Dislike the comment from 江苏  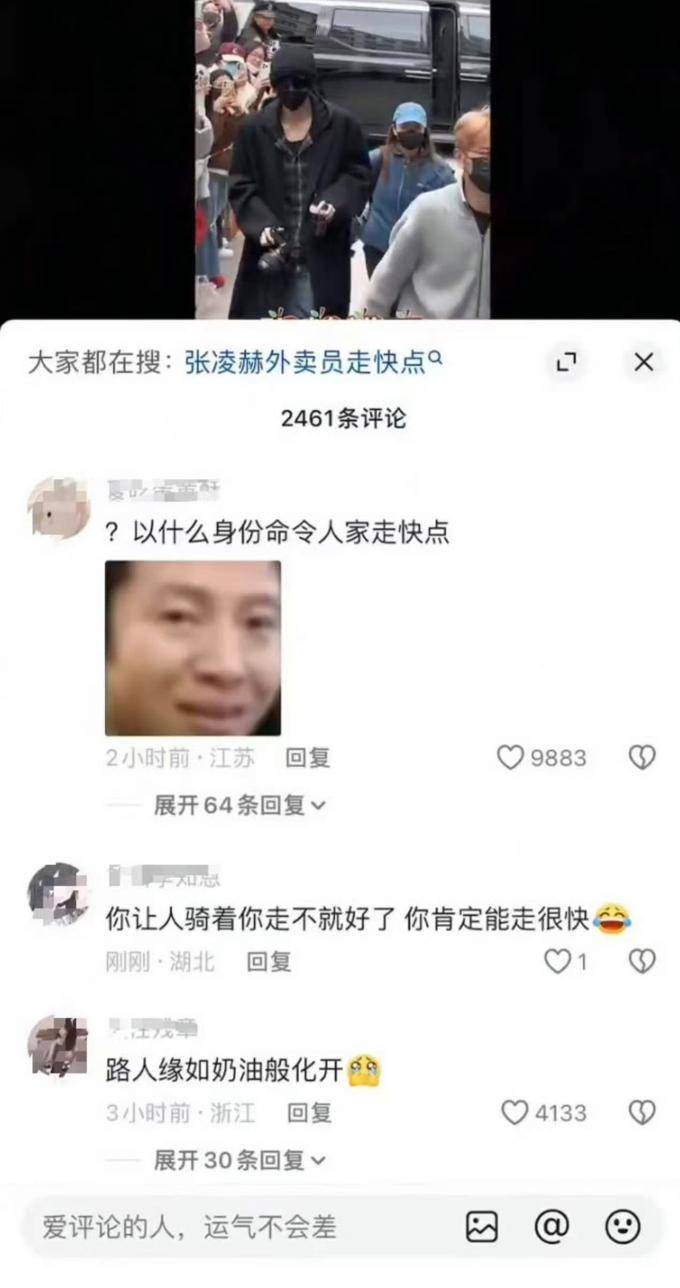point(641,758)
